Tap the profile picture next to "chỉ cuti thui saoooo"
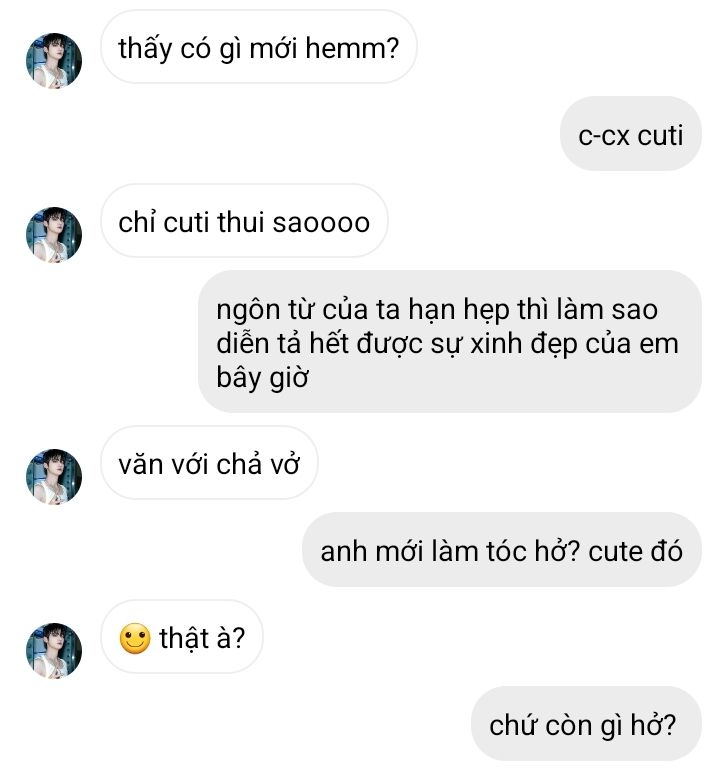This screenshot has width=720, height=768. click(53, 235)
